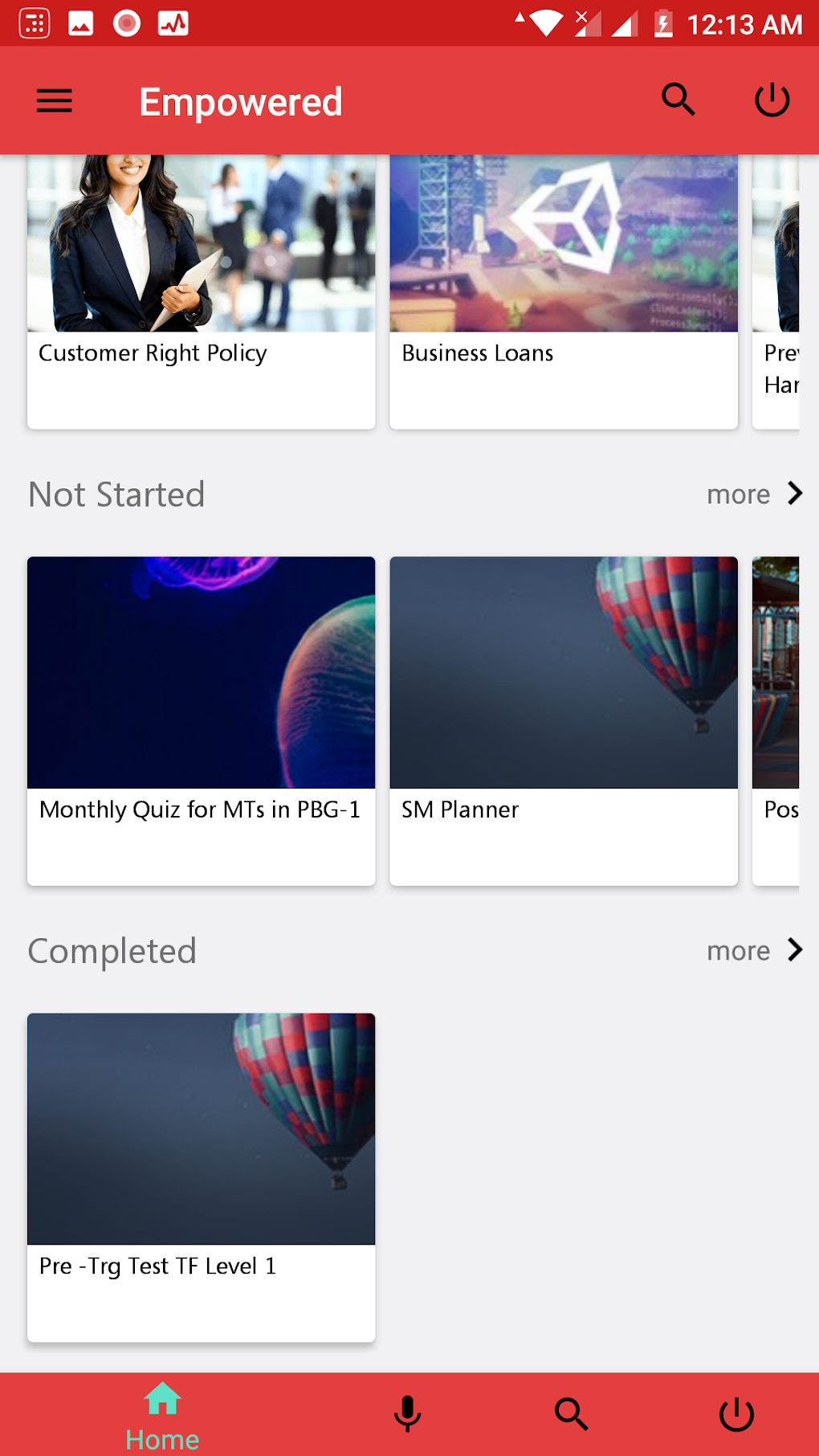Switch to the Home tab
This screenshot has width=819, height=1456.
click(162, 1415)
